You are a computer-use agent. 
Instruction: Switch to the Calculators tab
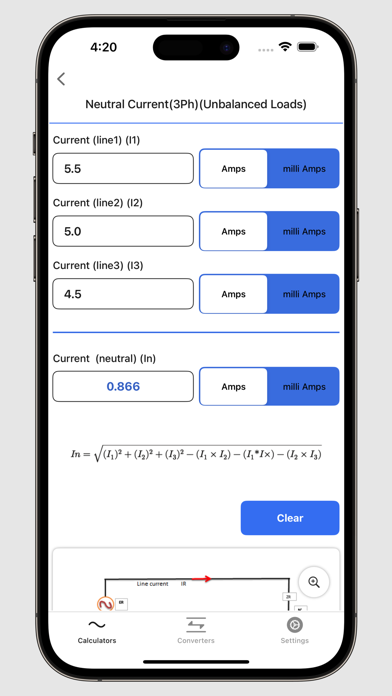click(97, 631)
